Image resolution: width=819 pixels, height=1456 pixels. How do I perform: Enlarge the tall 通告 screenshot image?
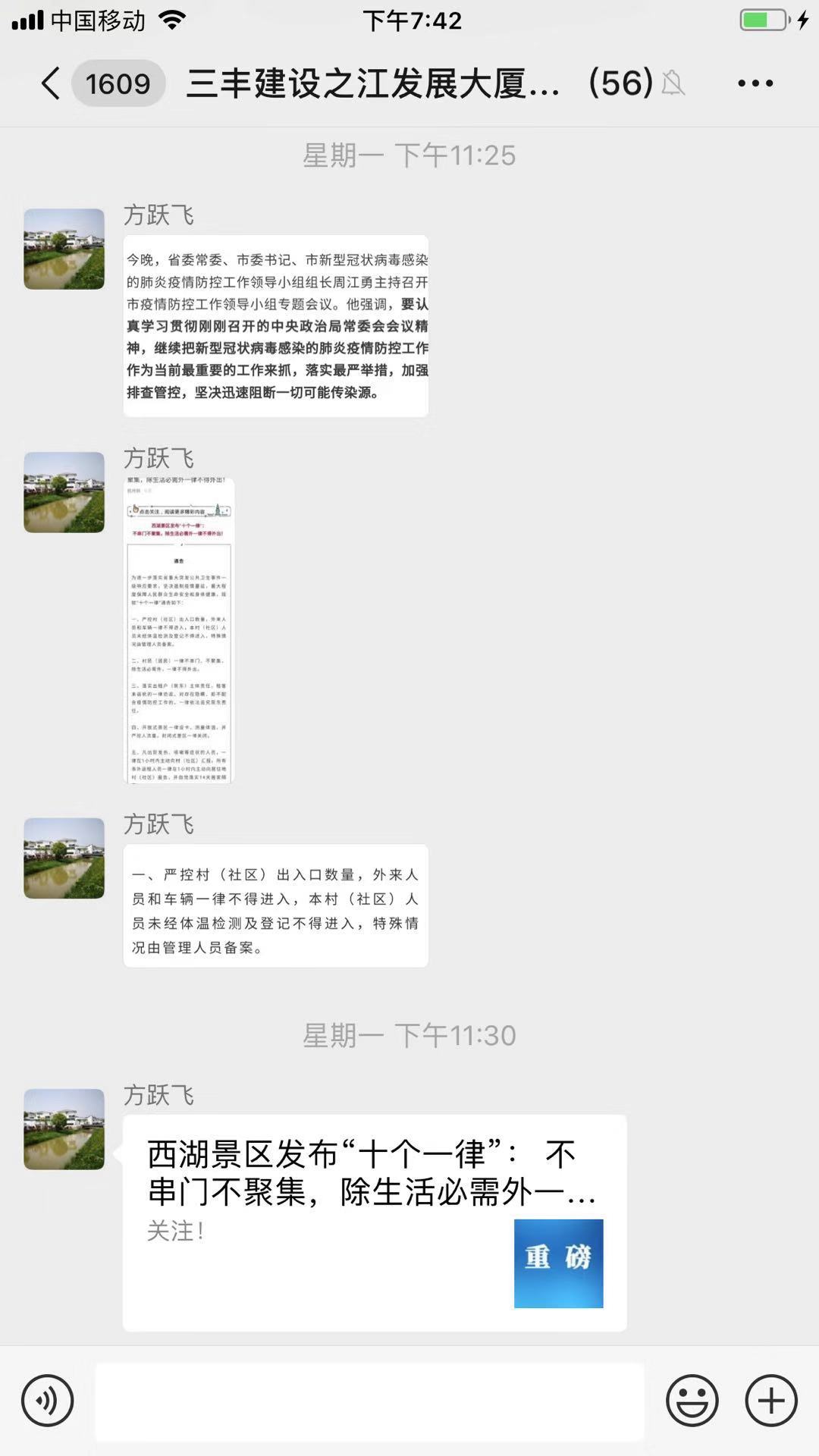[x=179, y=631]
